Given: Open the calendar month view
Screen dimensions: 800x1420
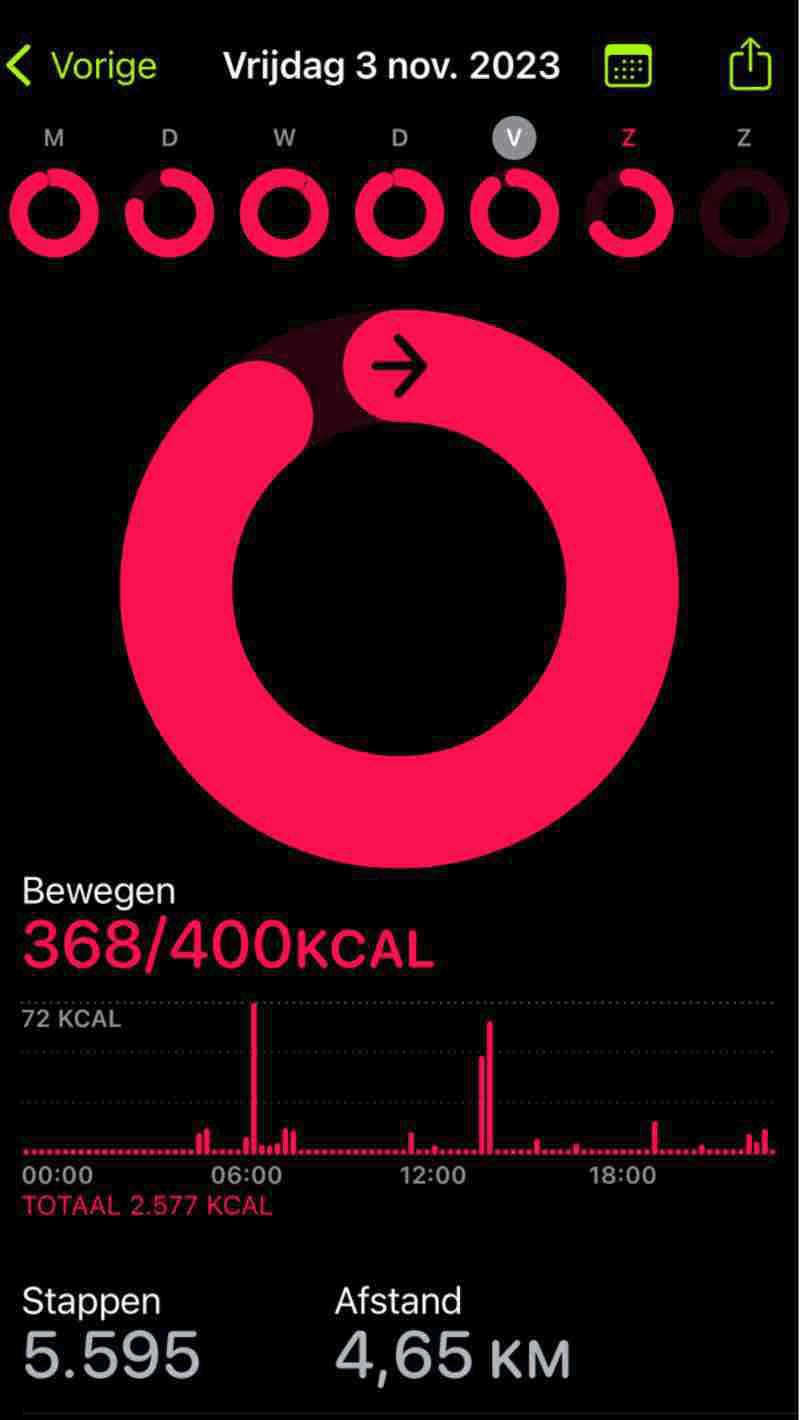Looking at the screenshot, I should tap(628, 66).
